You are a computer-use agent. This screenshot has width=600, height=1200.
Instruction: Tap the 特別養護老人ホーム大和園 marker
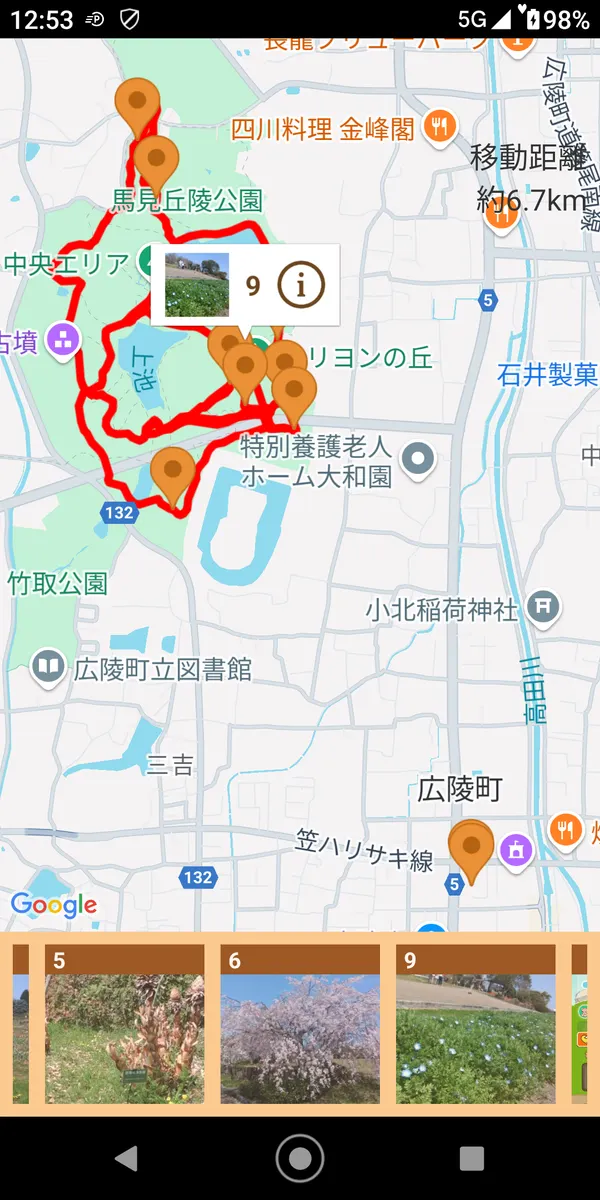tap(418, 460)
